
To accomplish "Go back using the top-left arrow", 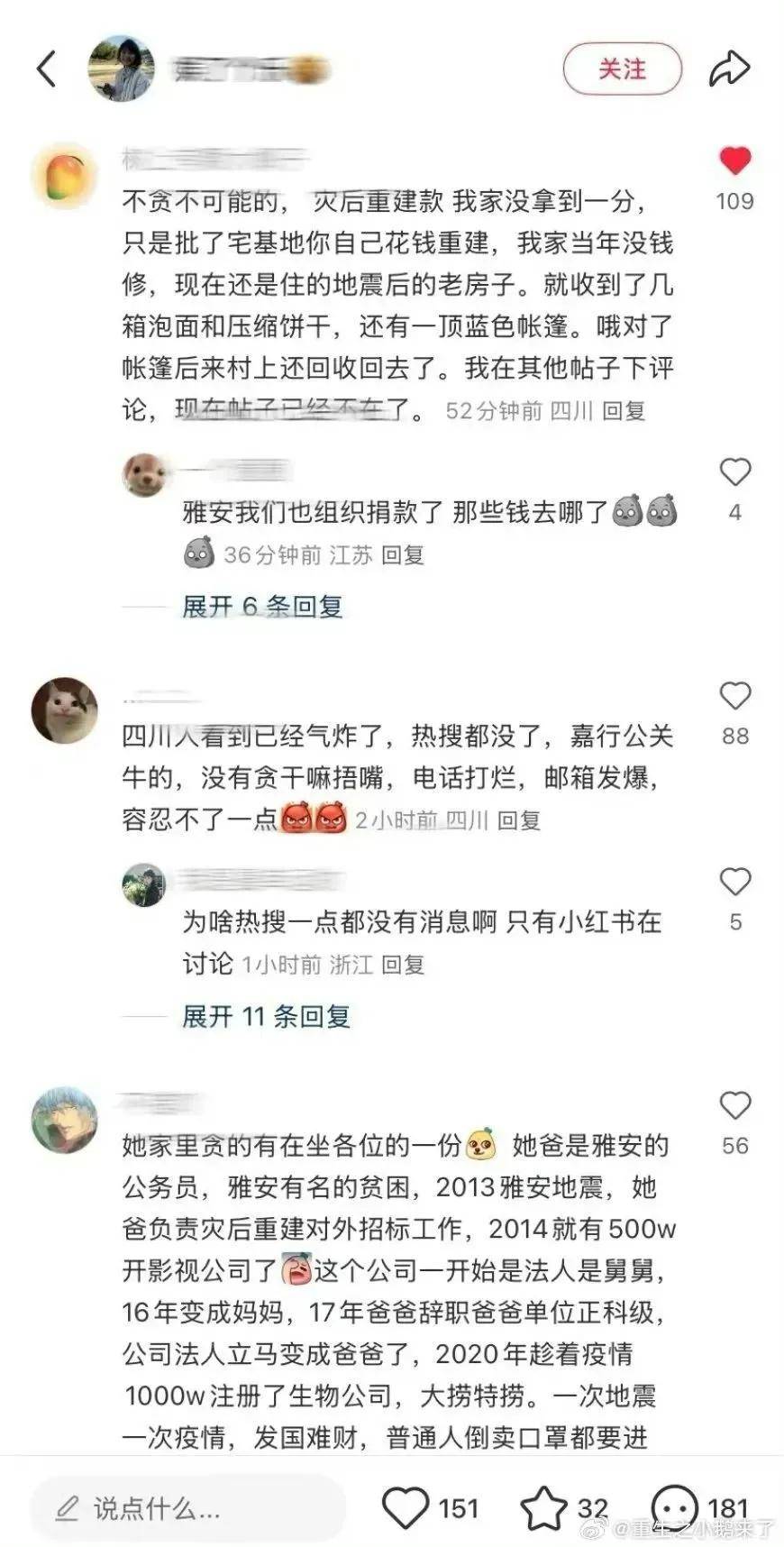I will 47,69.
